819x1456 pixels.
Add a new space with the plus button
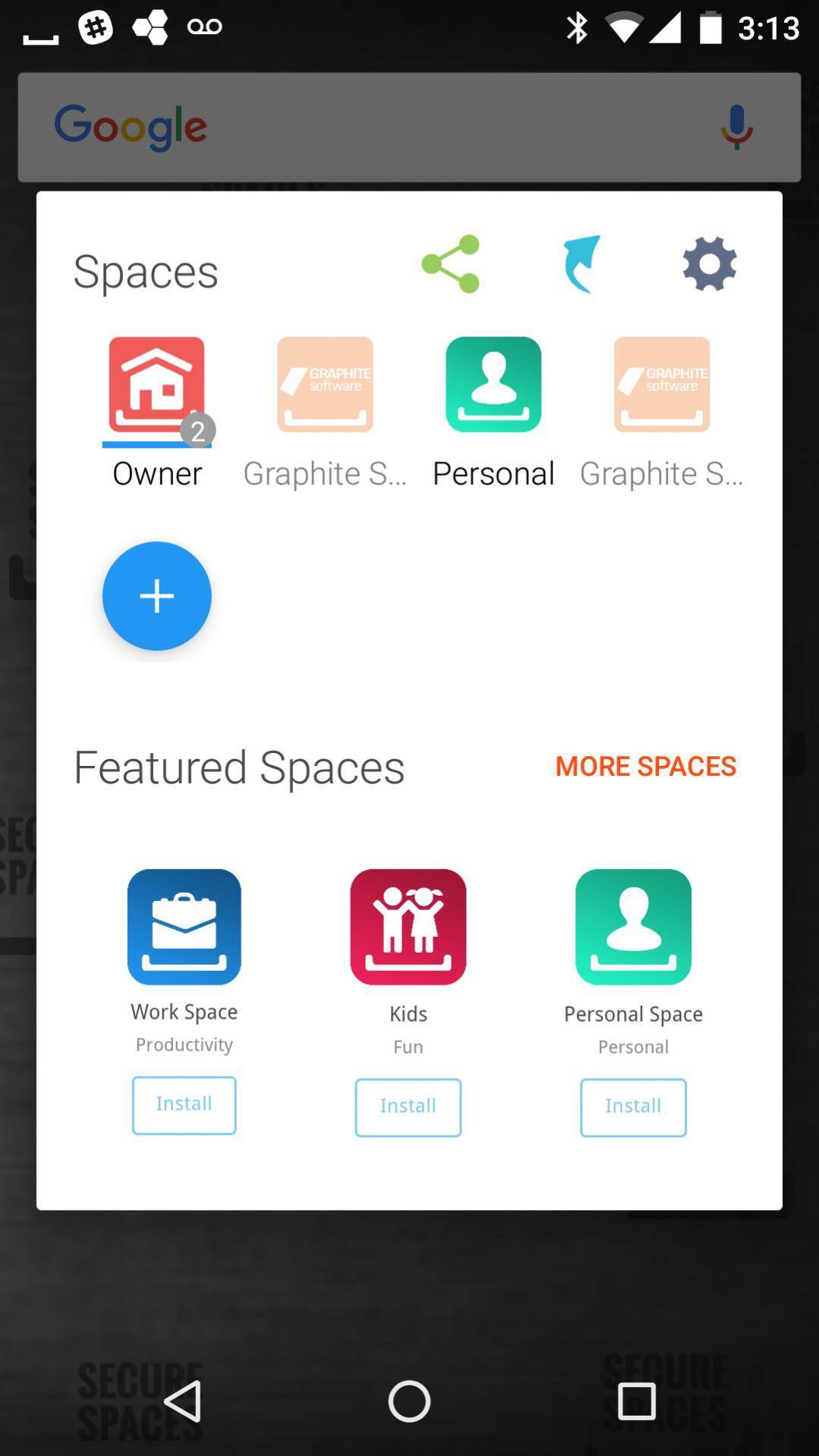tap(157, 596)
